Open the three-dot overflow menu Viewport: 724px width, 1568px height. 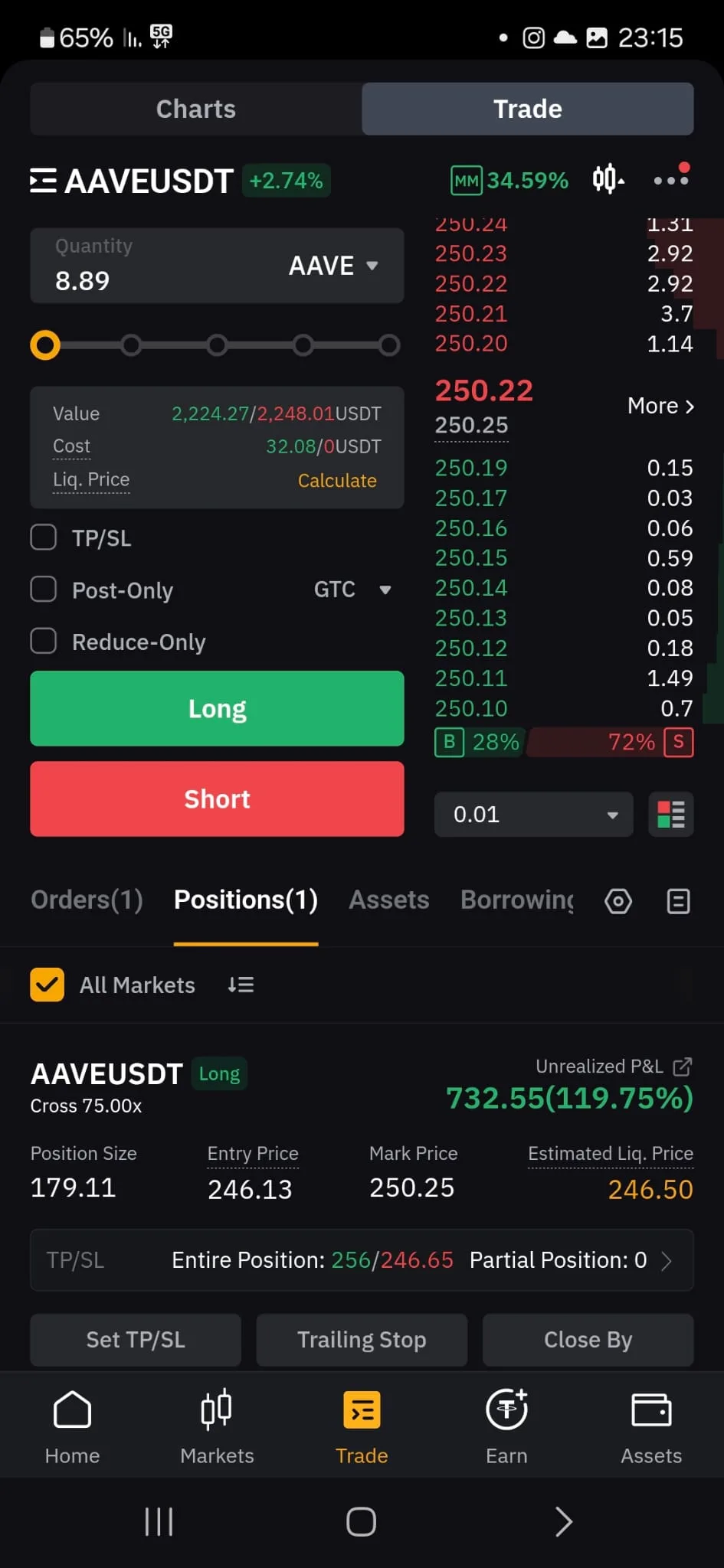tap(670, 180)
